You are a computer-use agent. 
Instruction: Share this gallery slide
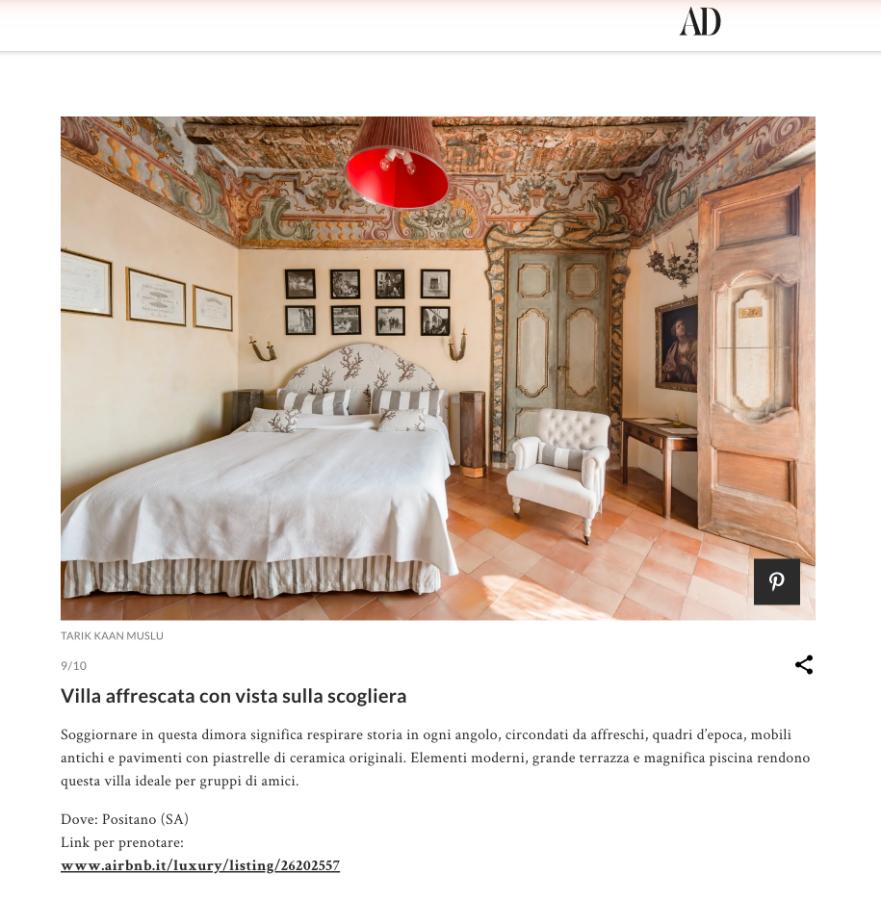(x=803, y=665)
